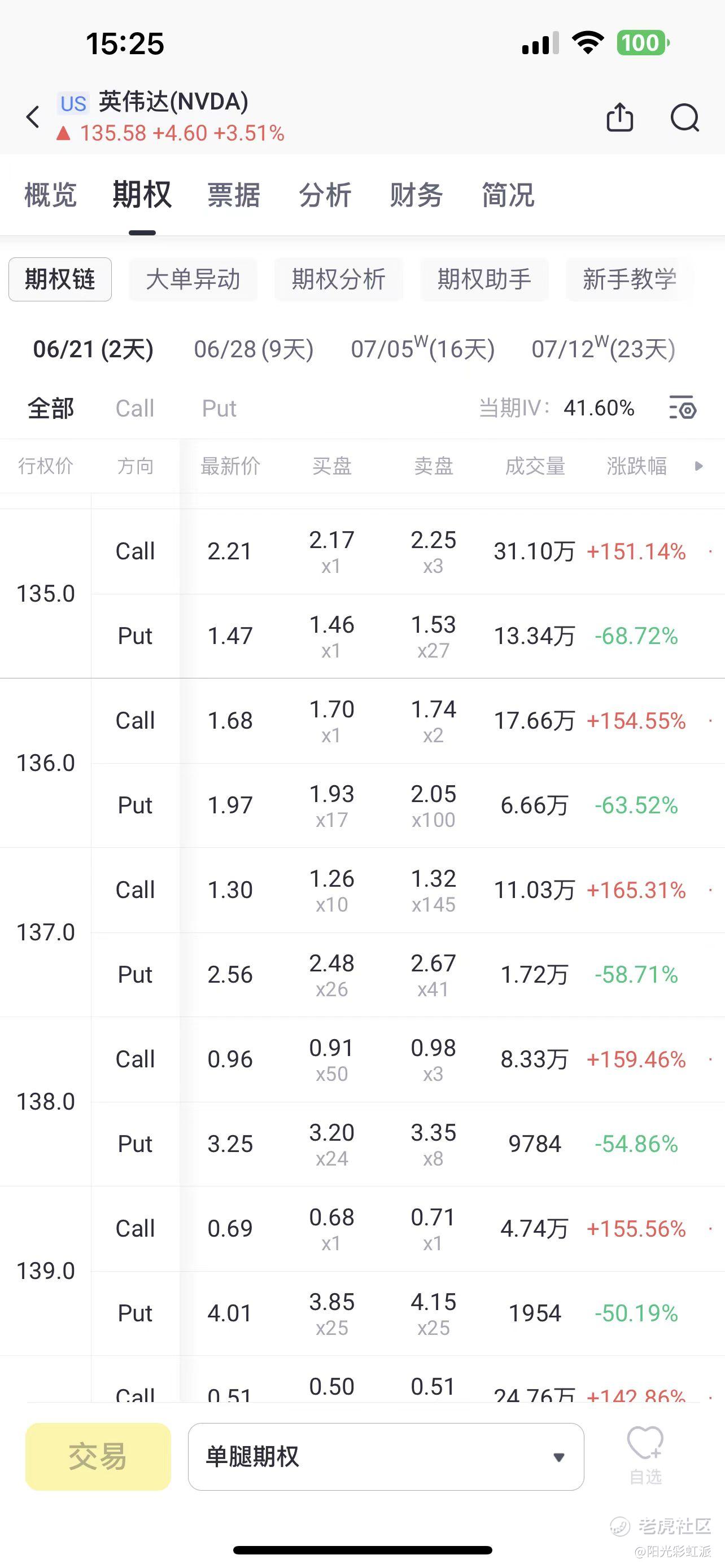Go back using the arrow
The height and width of the screenshot is (1568, 725).
[x=33, y=117]
